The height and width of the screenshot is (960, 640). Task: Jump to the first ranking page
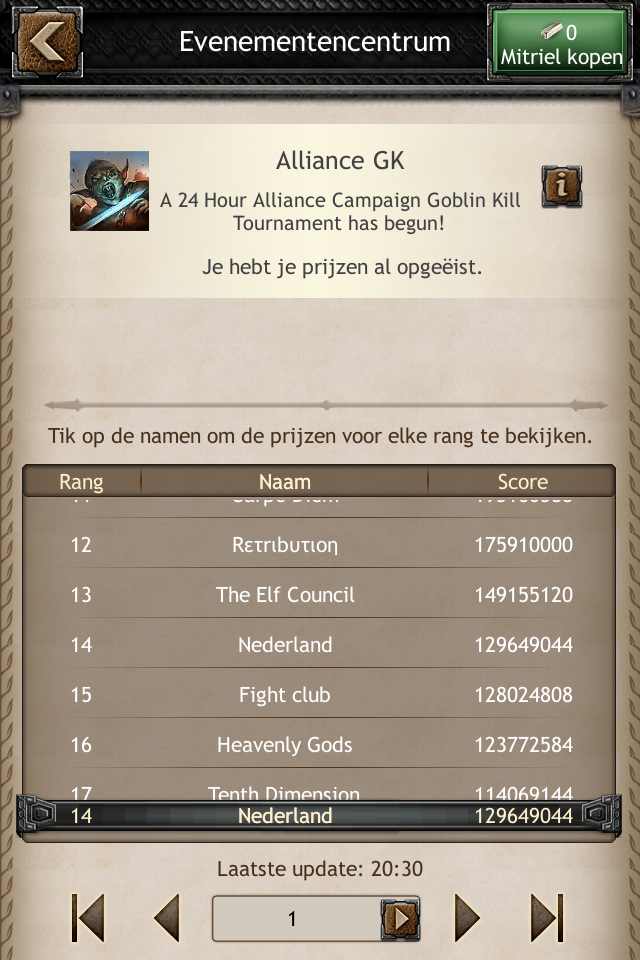89,917
